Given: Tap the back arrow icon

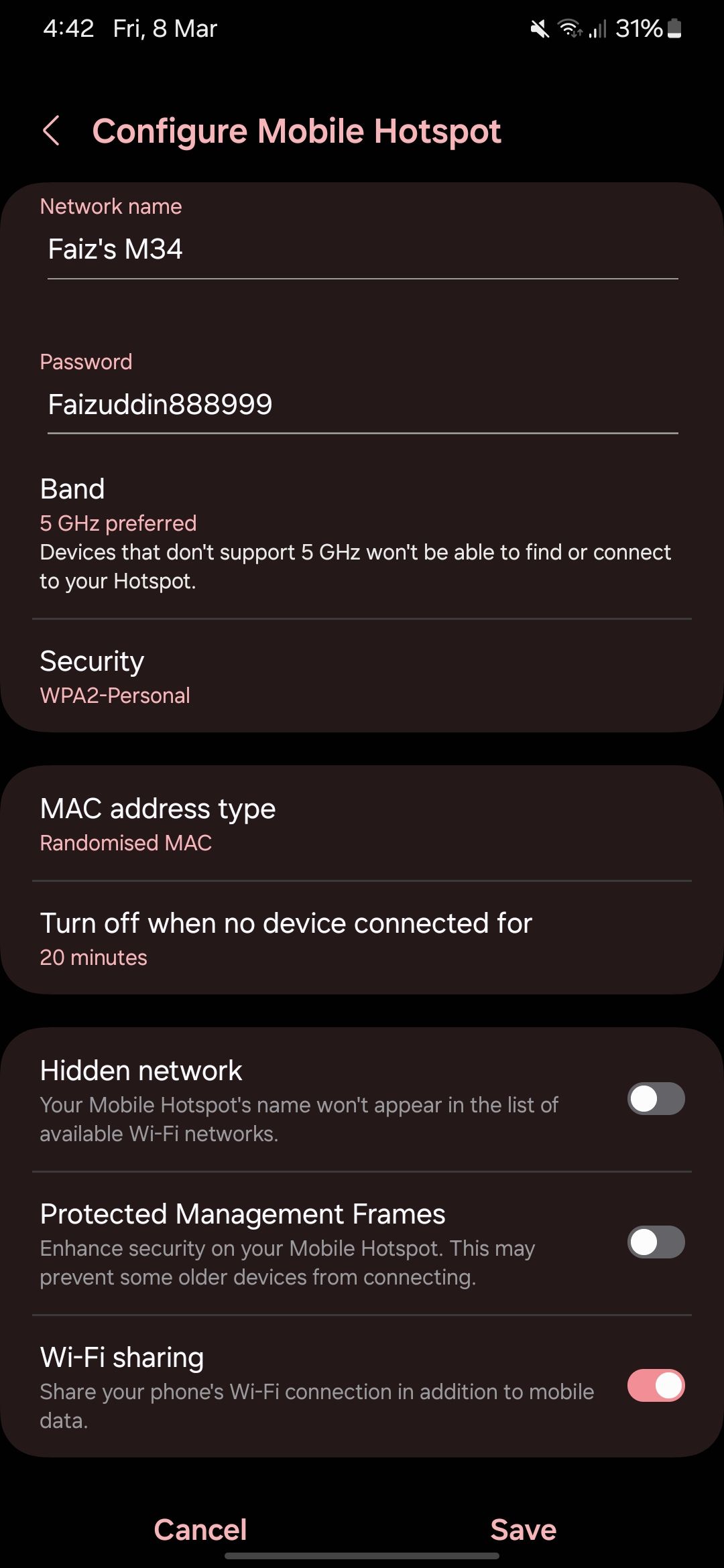Looking at the screenshot, I should (53, 132).
